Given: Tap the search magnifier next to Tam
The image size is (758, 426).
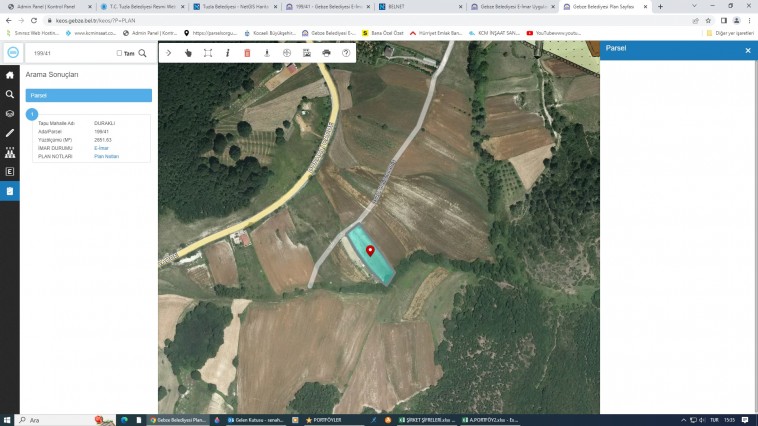Looking at the screenshot, I should (143, 53).
